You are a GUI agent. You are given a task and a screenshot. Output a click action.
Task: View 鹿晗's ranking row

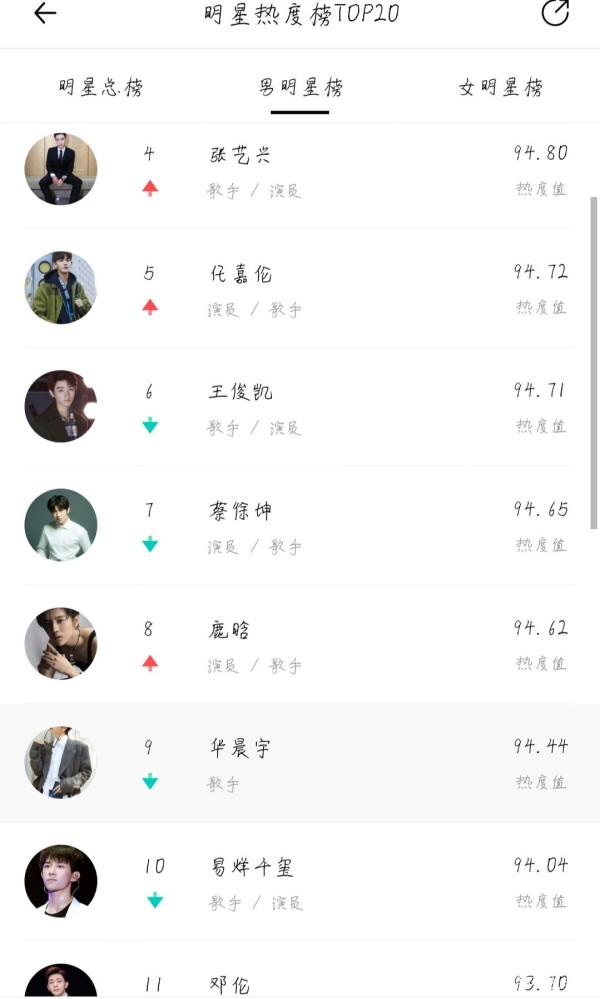[x=300, y=645]
